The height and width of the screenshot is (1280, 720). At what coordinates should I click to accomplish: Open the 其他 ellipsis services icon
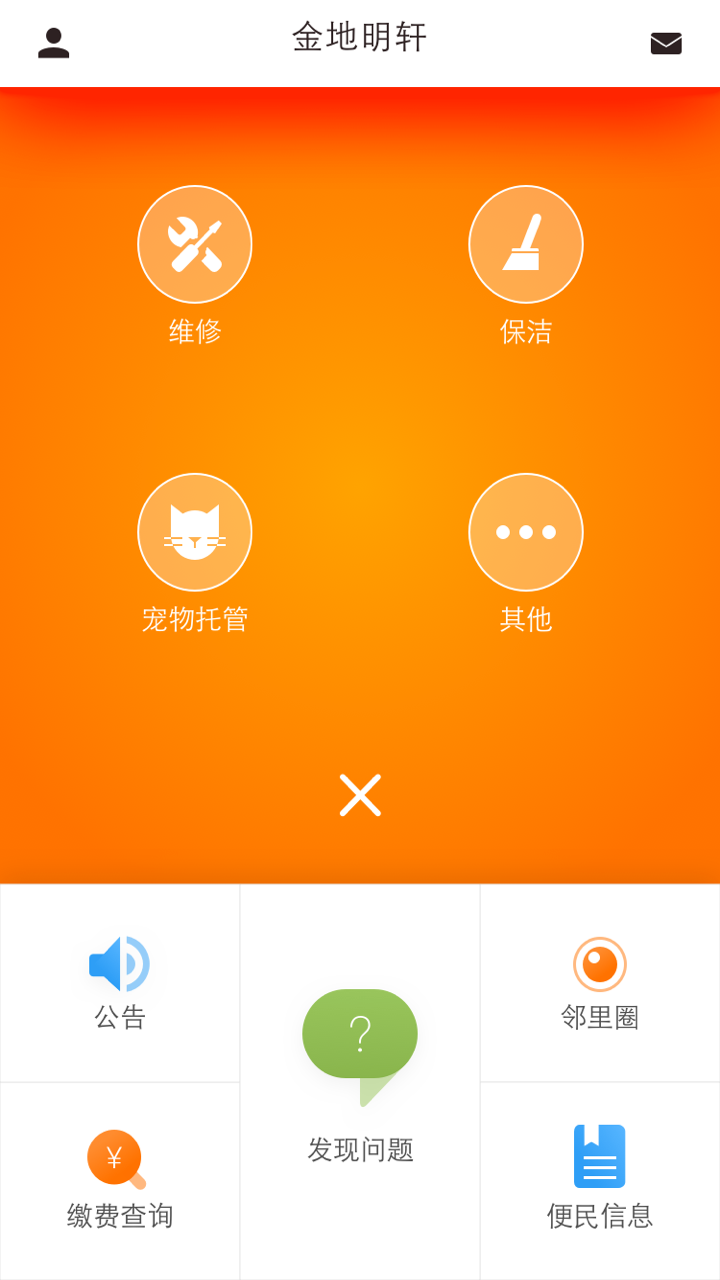click(x=525, y=532)
